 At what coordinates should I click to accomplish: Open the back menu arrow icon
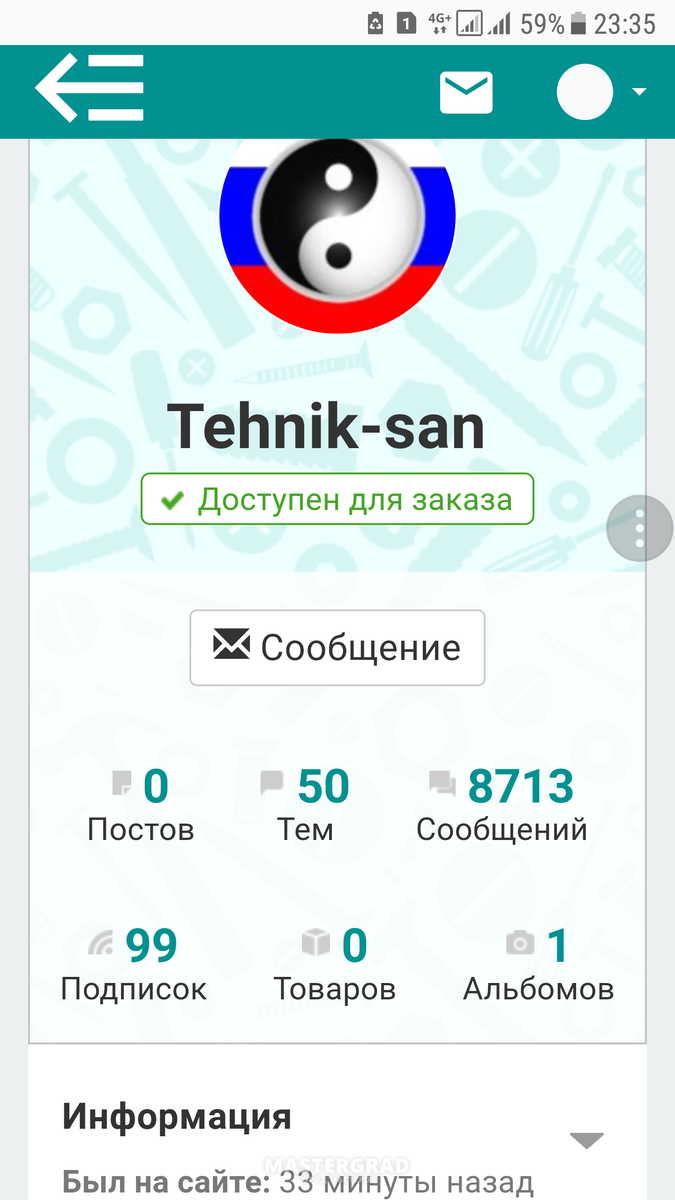pyautogui.click(x=90, y=90)
